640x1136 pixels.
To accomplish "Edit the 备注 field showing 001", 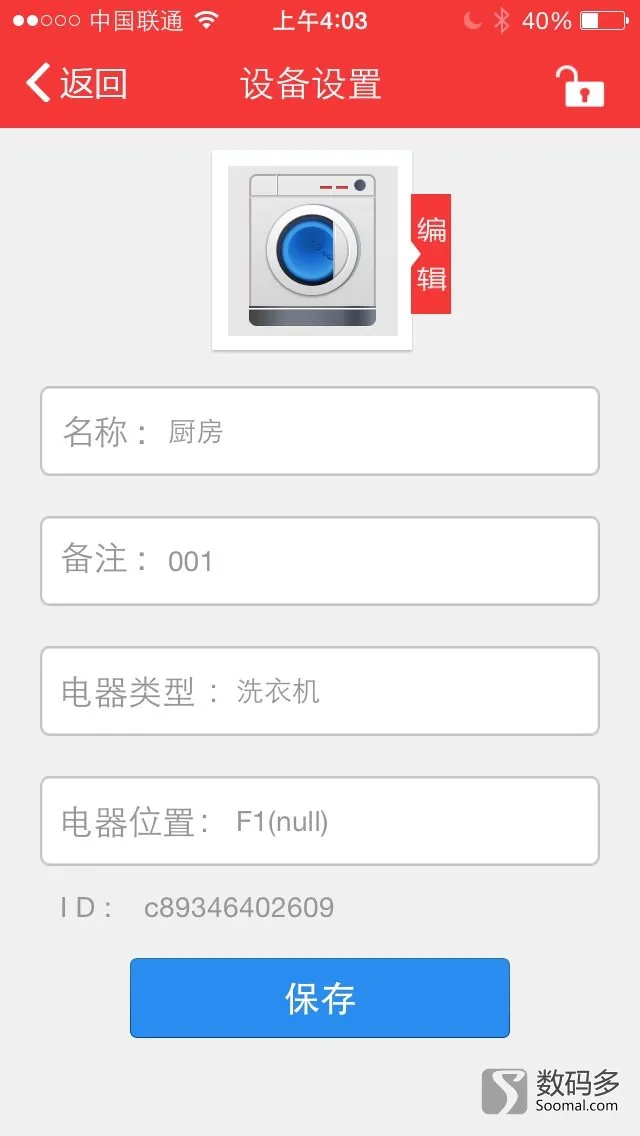I will (320, 561).
